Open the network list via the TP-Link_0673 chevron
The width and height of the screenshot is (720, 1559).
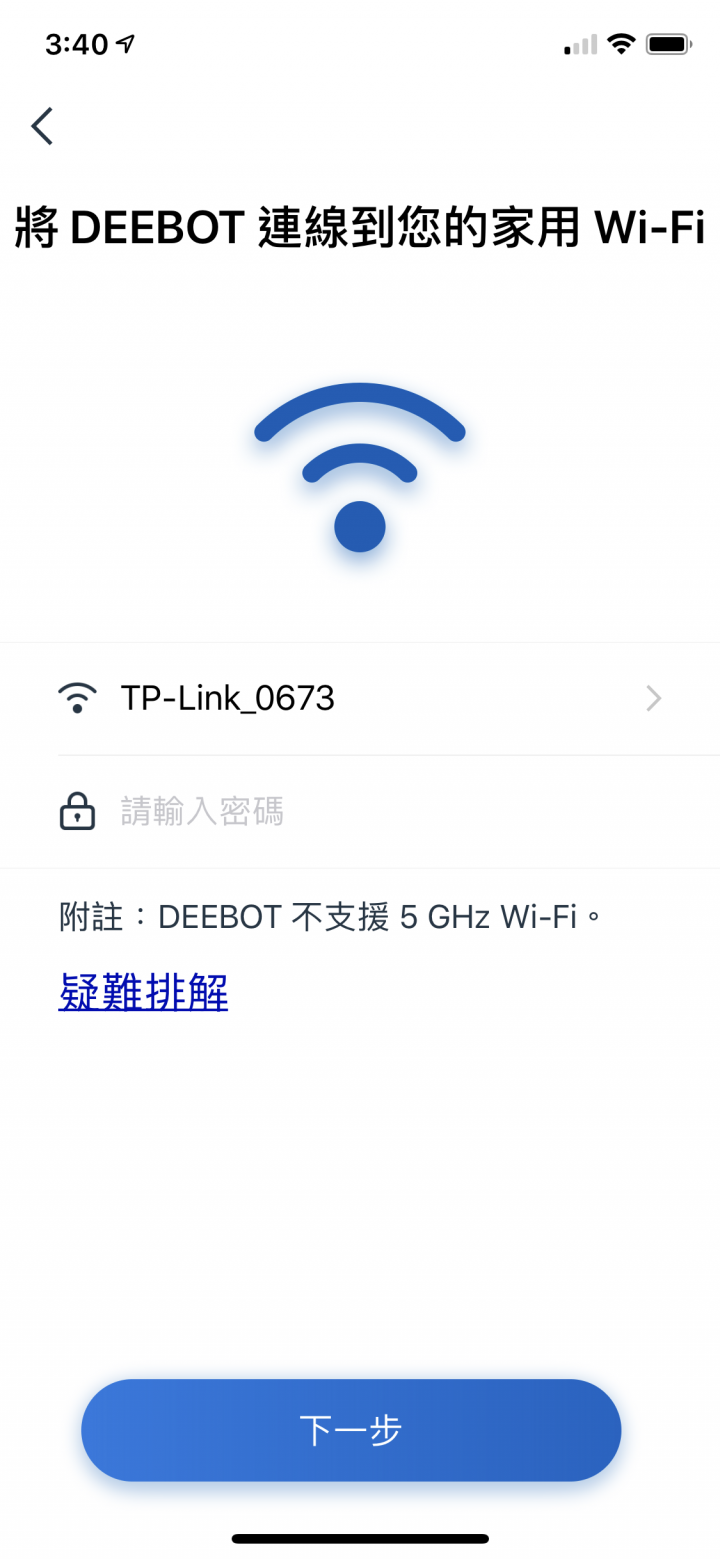pos(653,698)
